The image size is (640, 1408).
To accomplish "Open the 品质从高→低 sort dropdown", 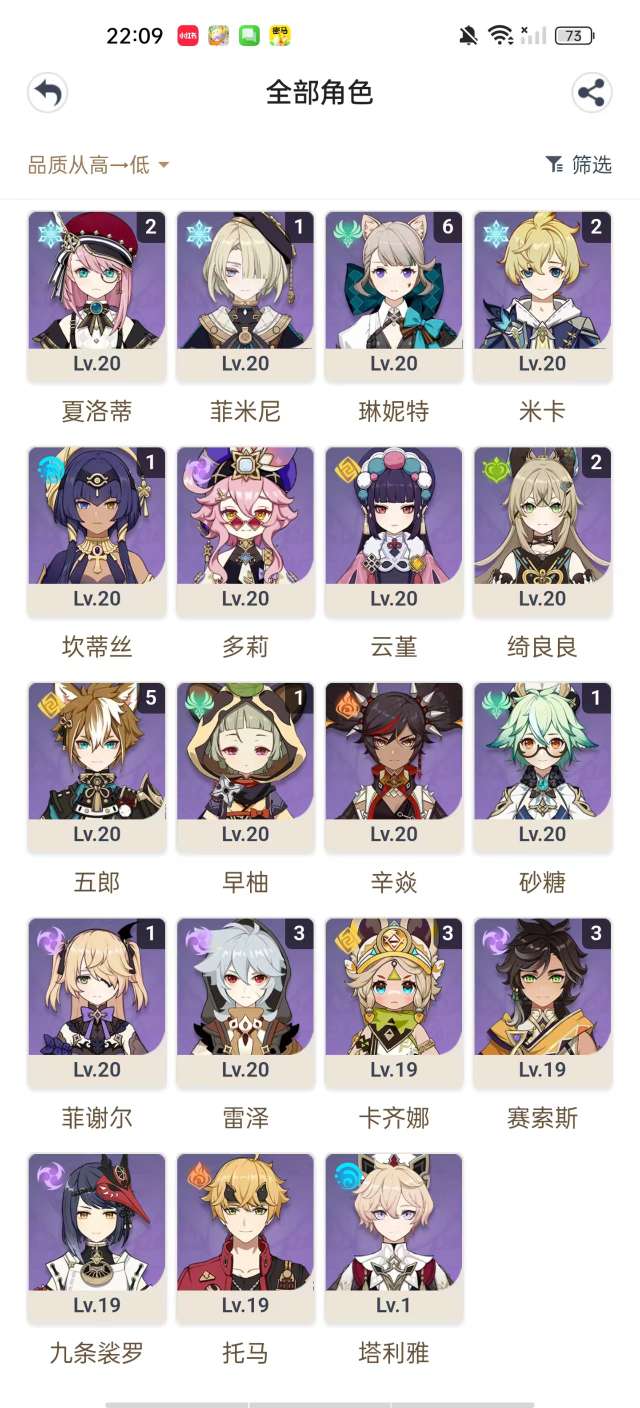I will (98, 165).
